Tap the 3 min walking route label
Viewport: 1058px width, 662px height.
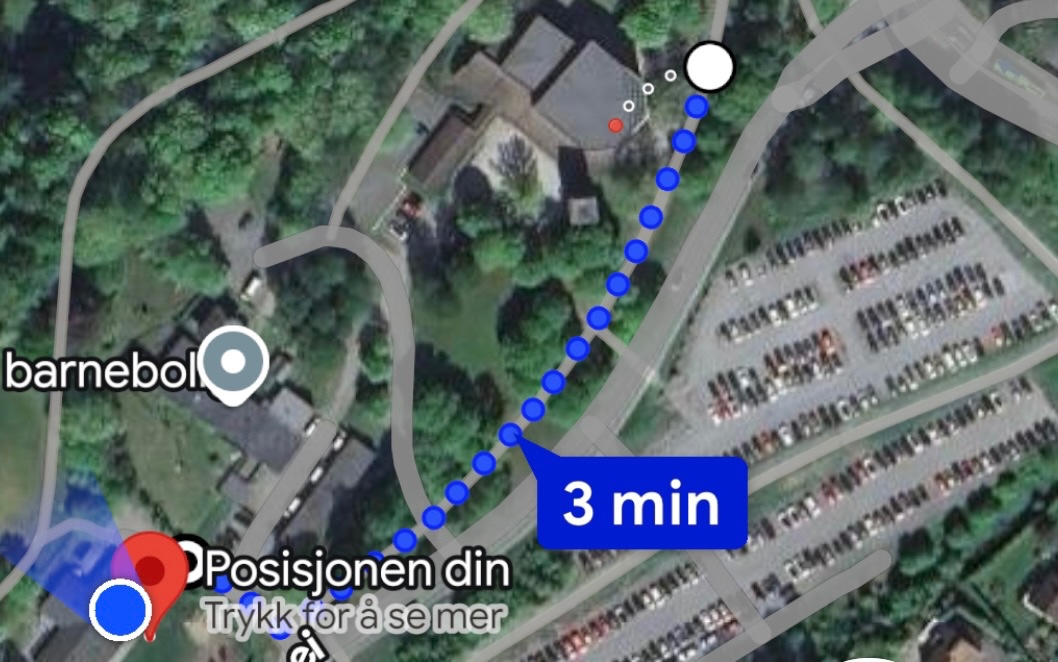point(641,503)
